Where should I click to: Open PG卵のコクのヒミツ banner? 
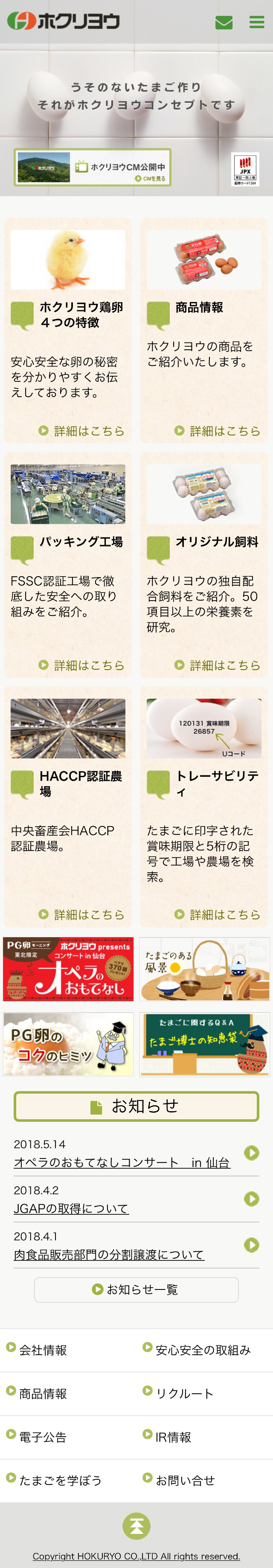coord(68,1044)
